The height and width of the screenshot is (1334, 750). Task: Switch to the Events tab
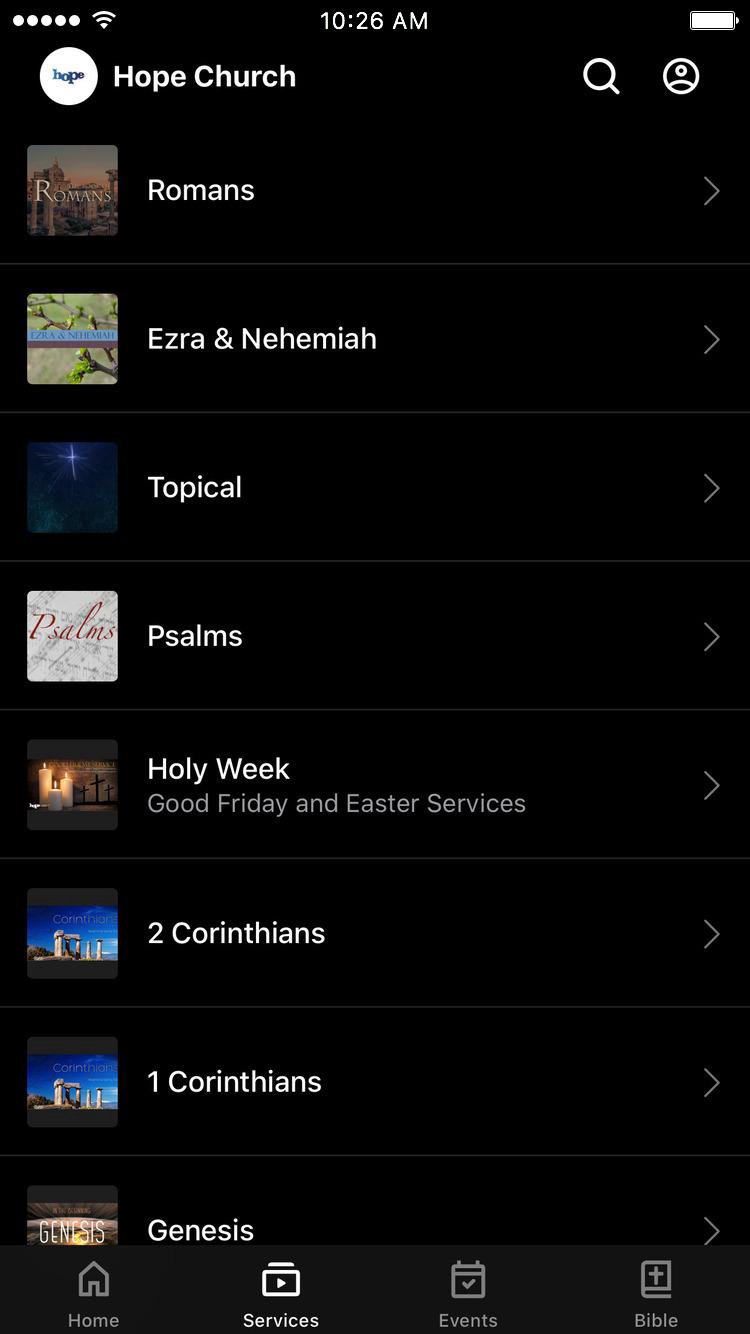[468, 1294]
